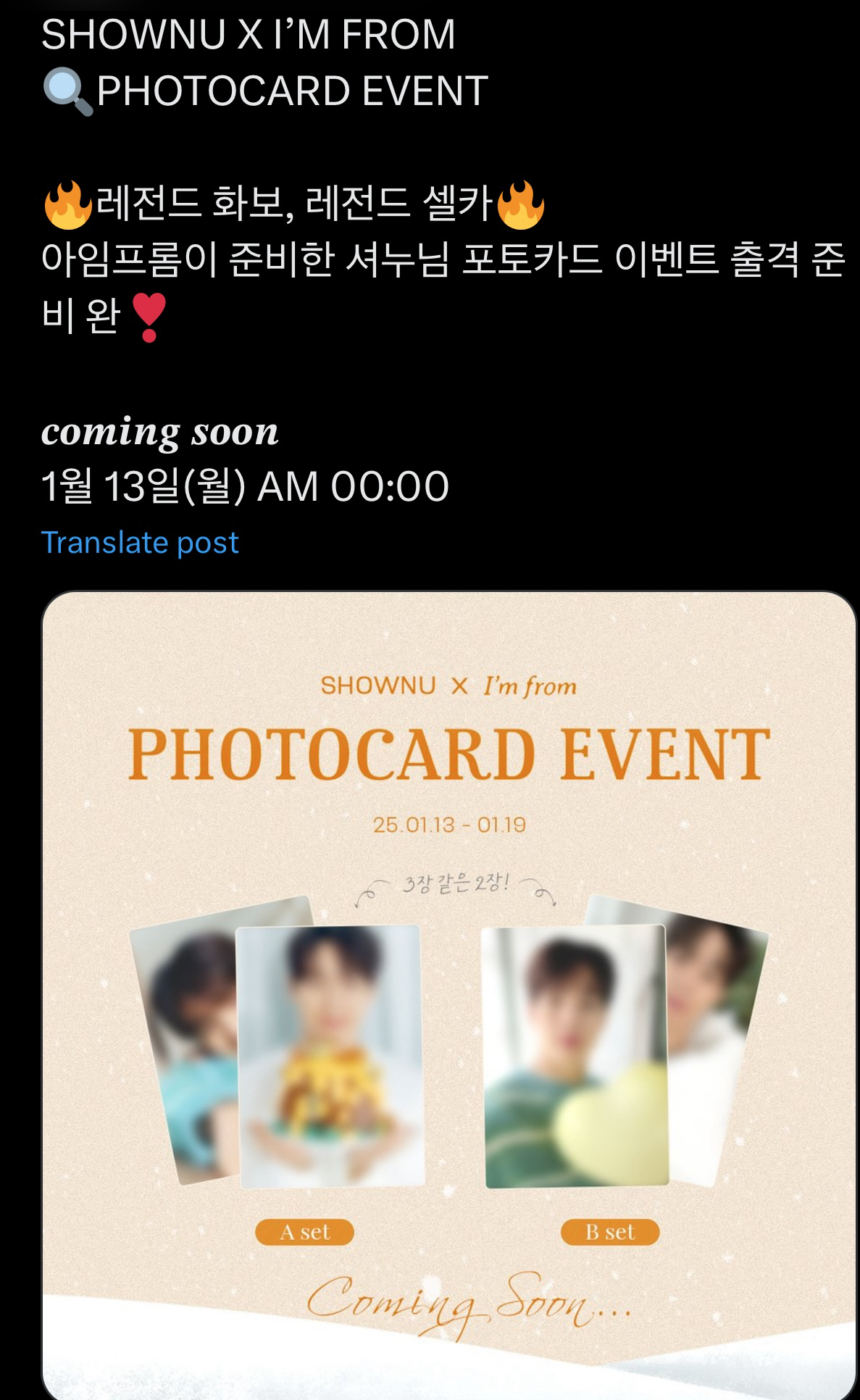Open the Photocard Event image attachment
This screenshot has width=860, height=1400.
tap(449, 993)
